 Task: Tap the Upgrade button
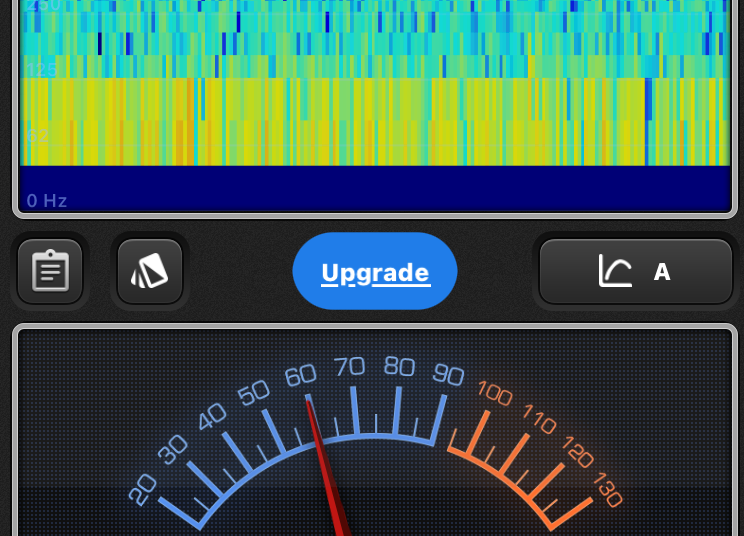[x=375, y=272]
